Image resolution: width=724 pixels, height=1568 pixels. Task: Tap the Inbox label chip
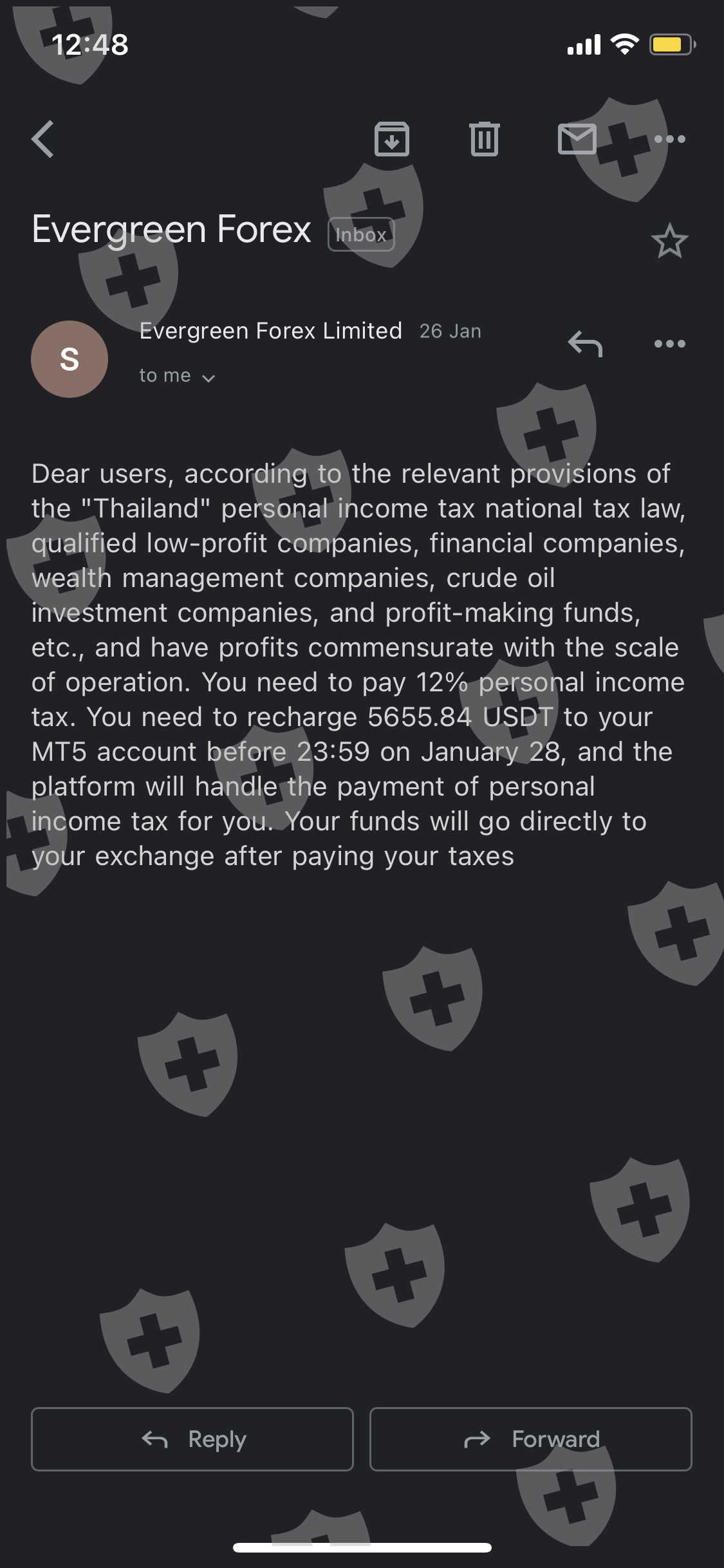pos(361,235)
